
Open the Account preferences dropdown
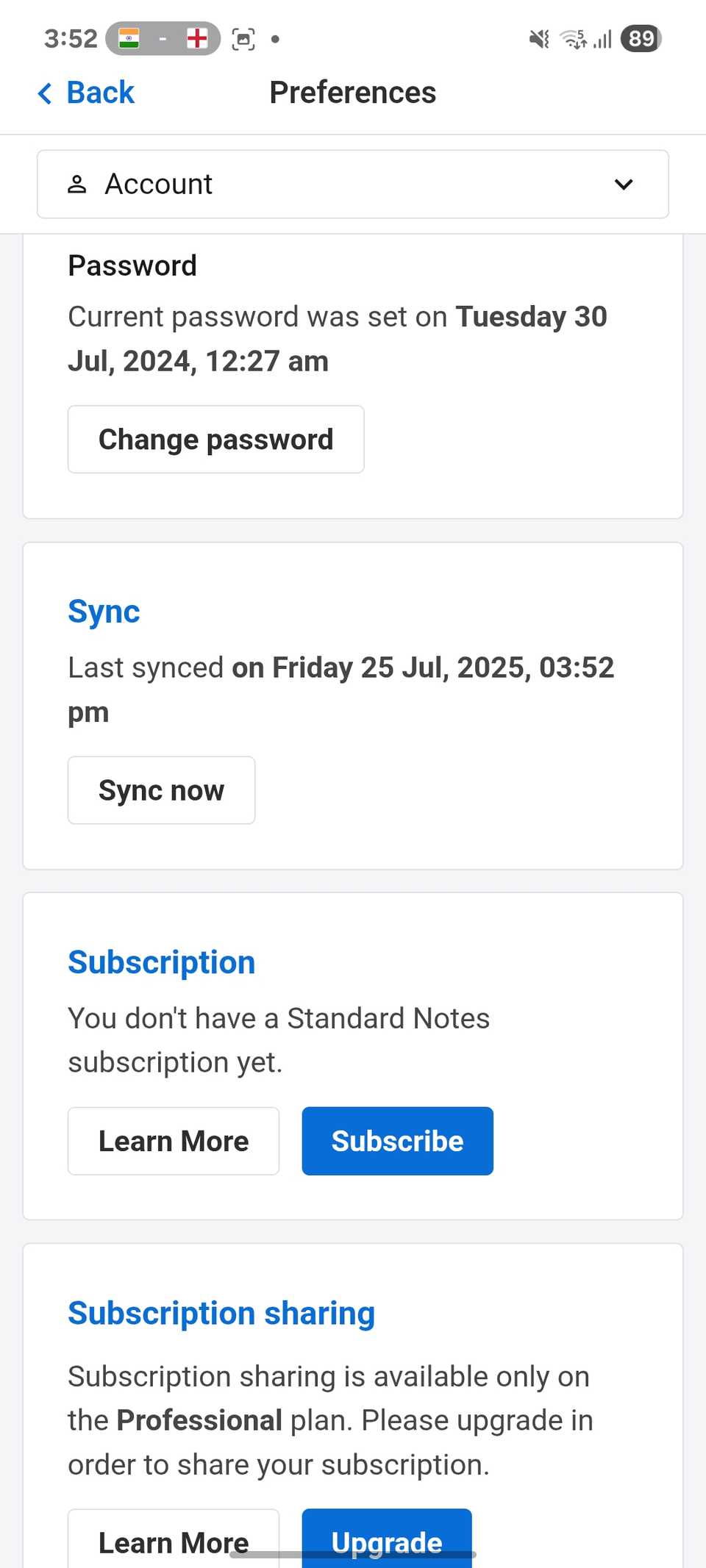(353, 184)
